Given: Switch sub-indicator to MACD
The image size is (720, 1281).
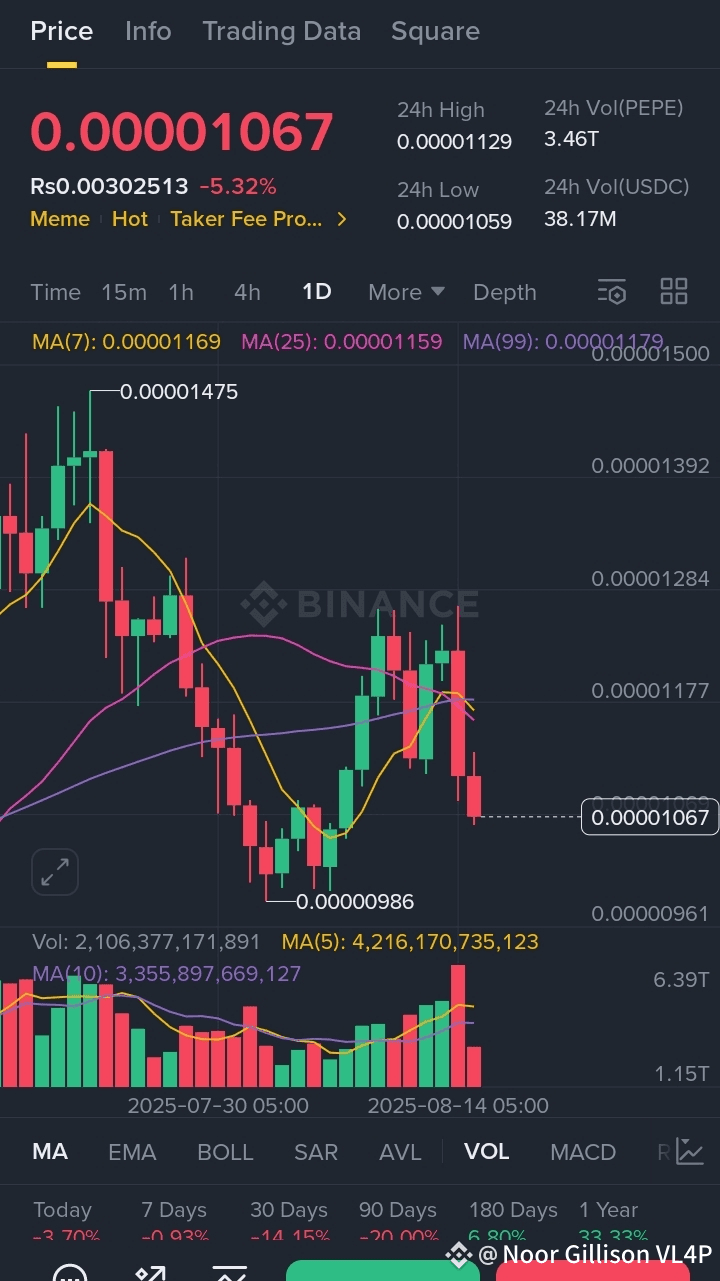Looking at the screenshot, I should 583,1152.
